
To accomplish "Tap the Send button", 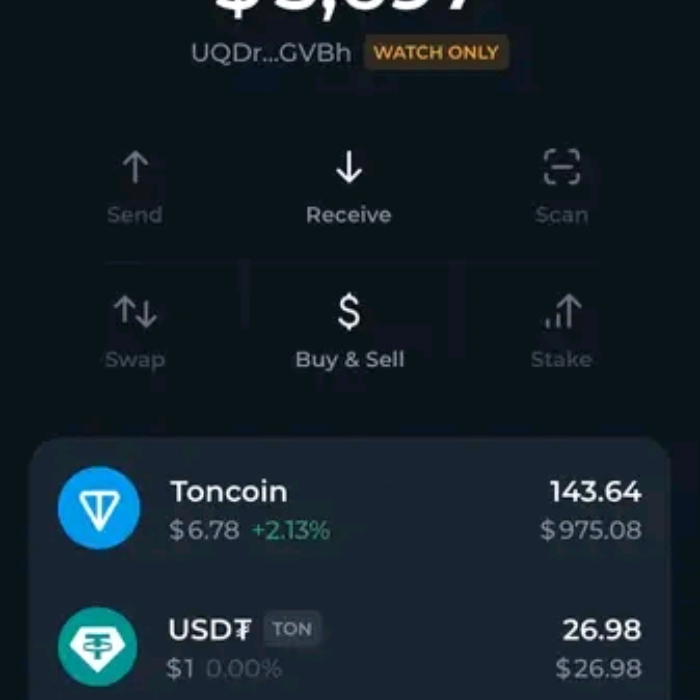I will (x=135, y=187).
